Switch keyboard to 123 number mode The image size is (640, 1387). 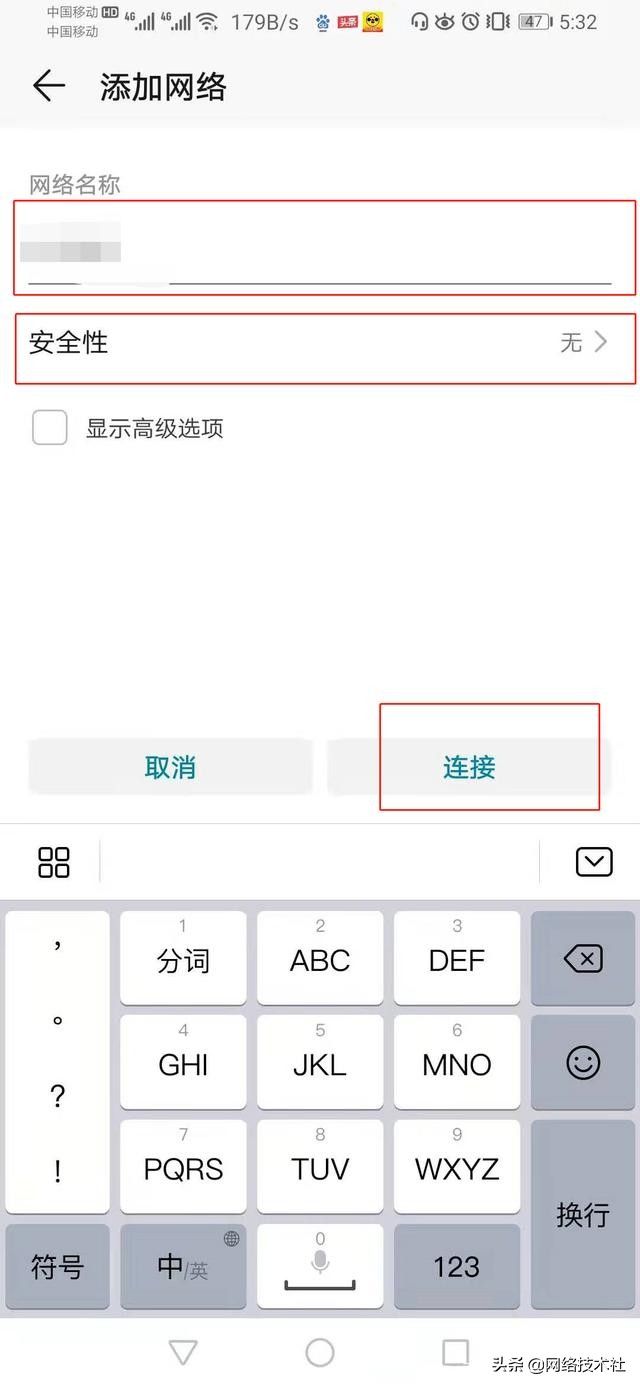(457, 1267)
